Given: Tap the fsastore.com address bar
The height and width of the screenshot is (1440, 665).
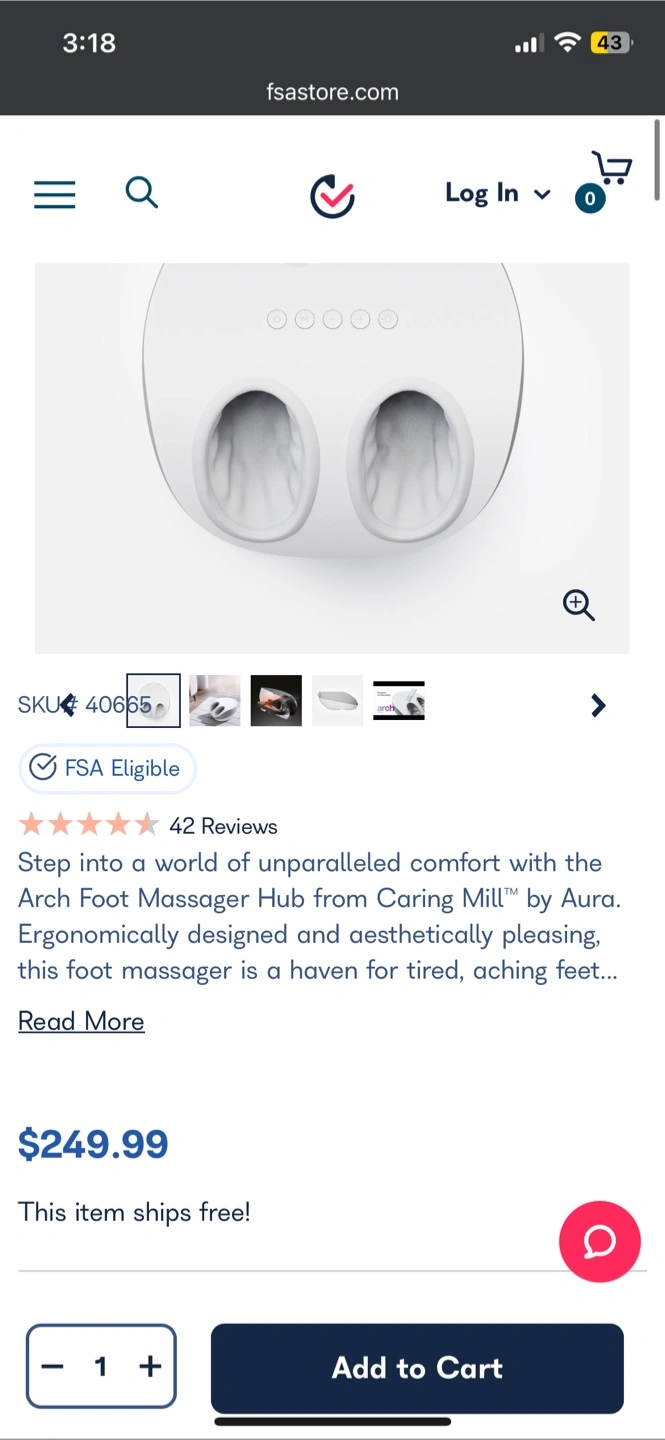Looking at the screenshot, I should click(332, 92).
